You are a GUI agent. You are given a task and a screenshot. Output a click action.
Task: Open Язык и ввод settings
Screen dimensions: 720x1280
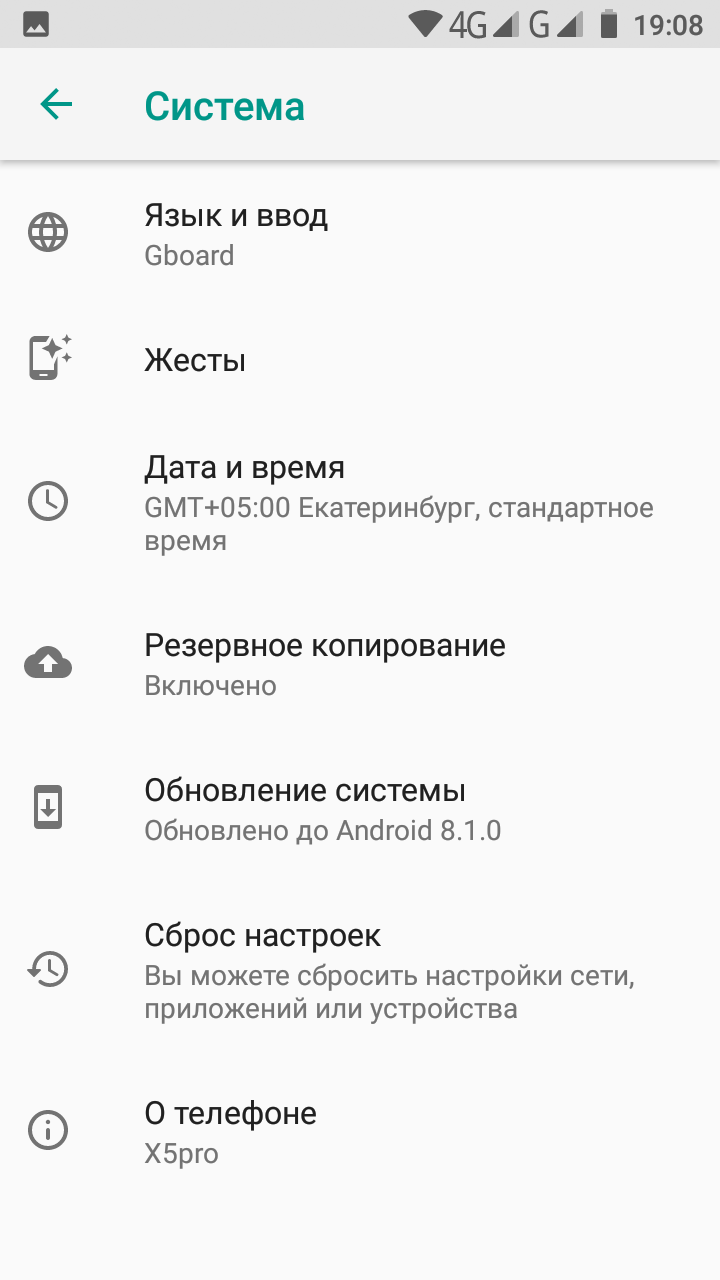[x=360, y=234]
